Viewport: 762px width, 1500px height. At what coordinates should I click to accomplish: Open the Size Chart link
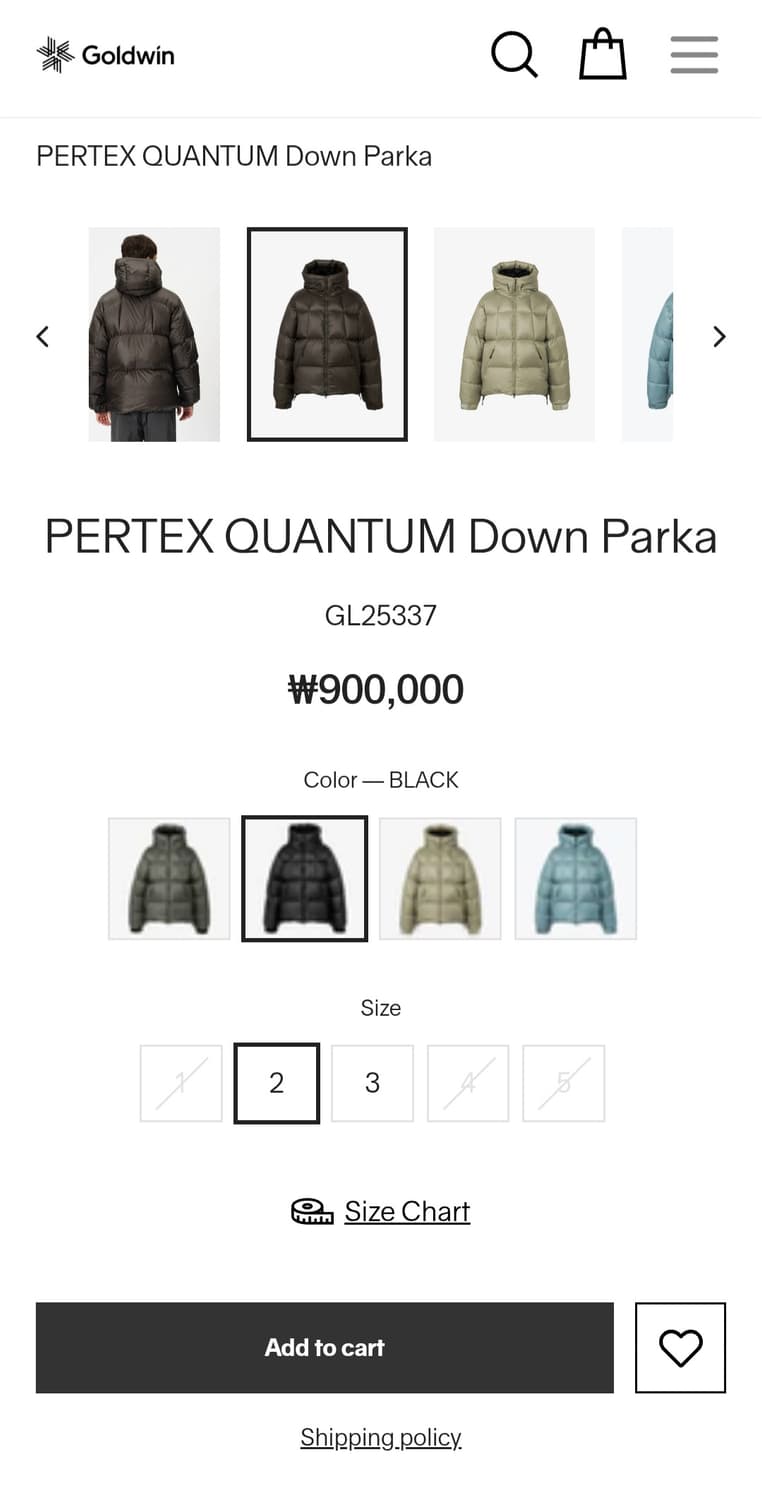[407, 1210]
